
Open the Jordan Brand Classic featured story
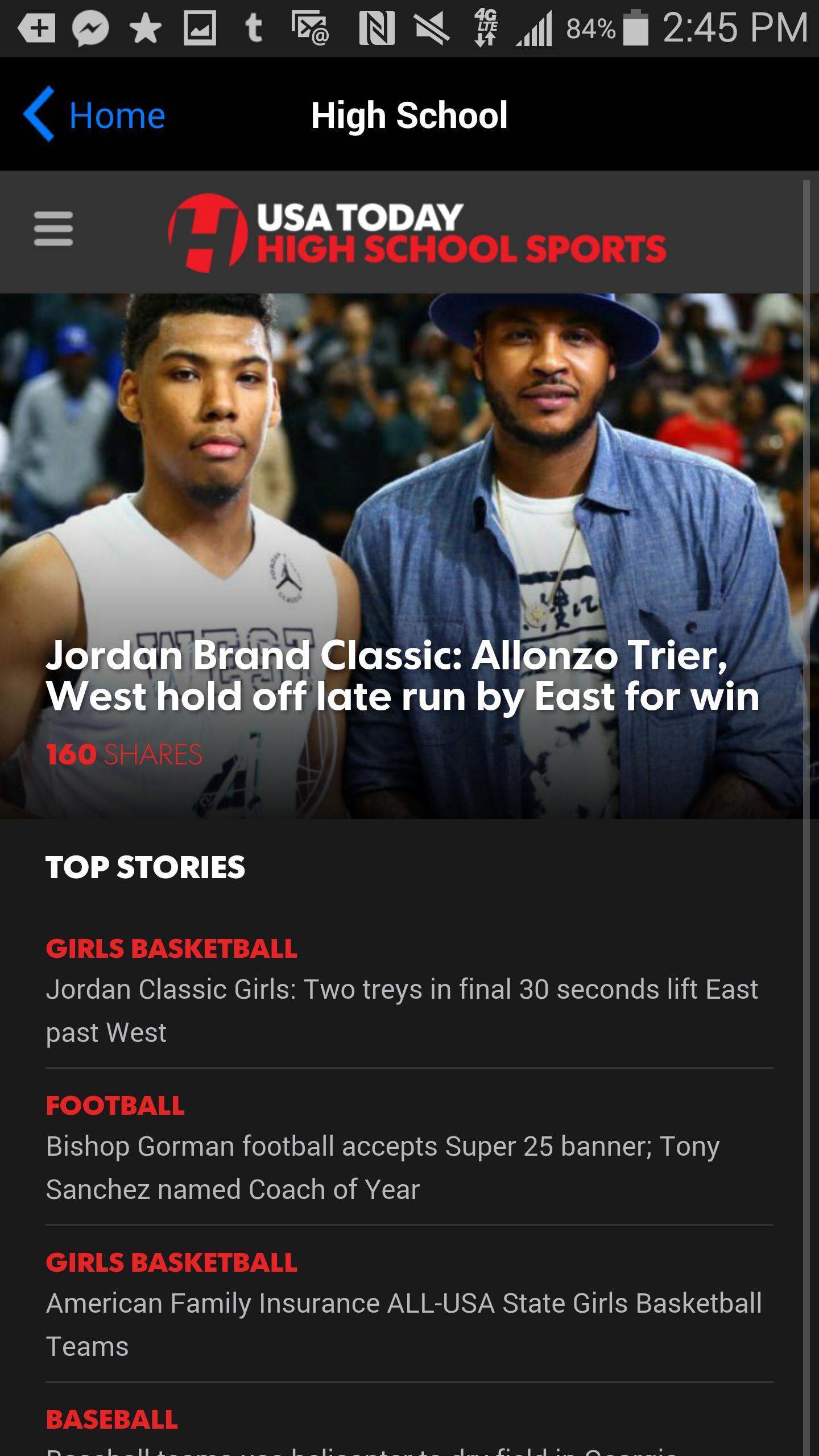point(402,675)
